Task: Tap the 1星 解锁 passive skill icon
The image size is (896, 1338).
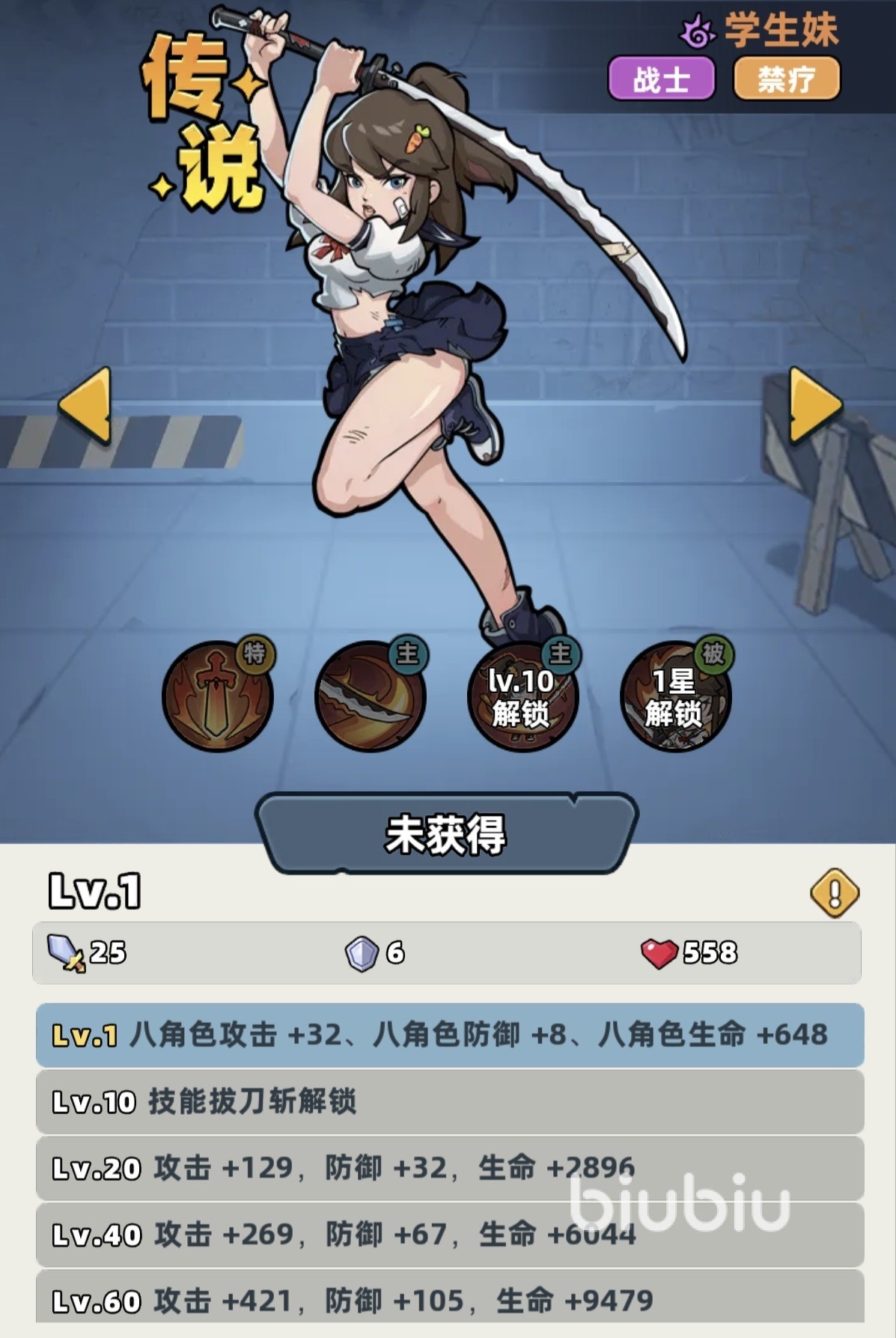Action: pyautogui.click(x=675, y=696)
